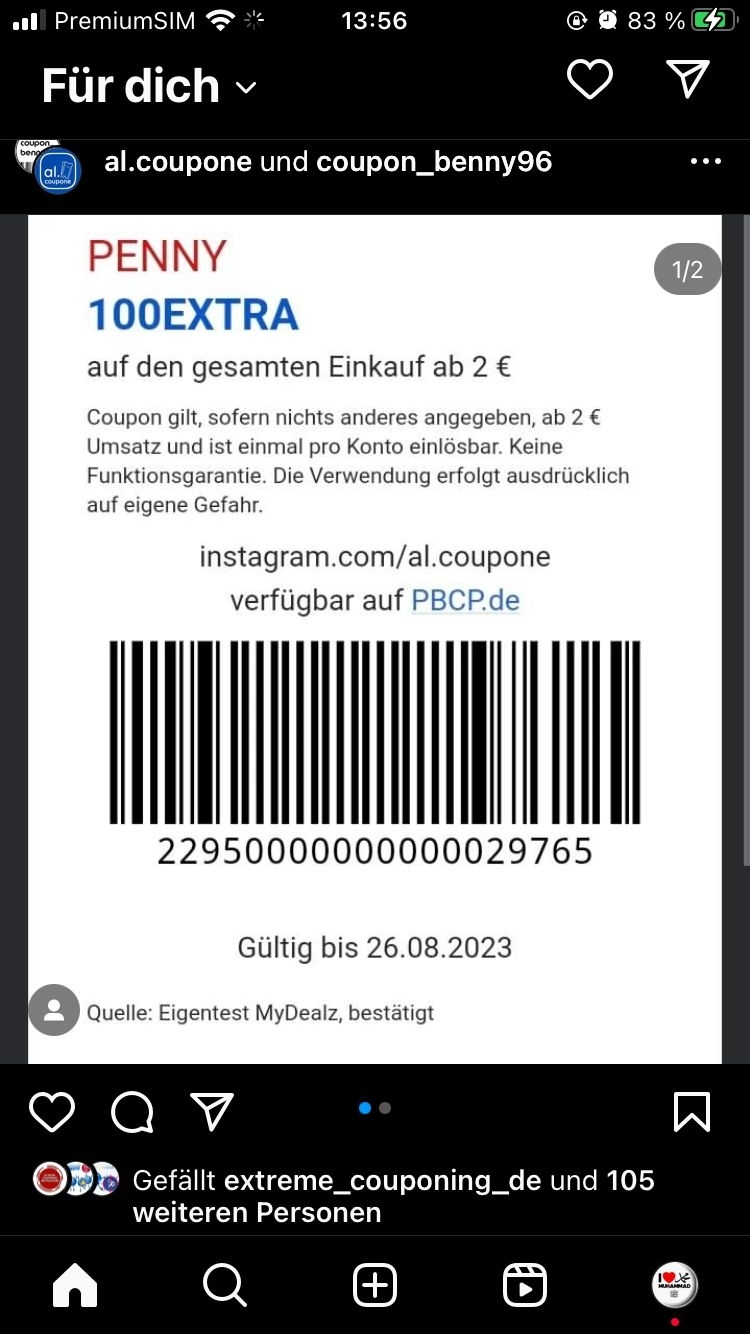This screenshot has height=1334, width=750.
Task: Share the post via paper plane
Action: (x=211, y=1111)
